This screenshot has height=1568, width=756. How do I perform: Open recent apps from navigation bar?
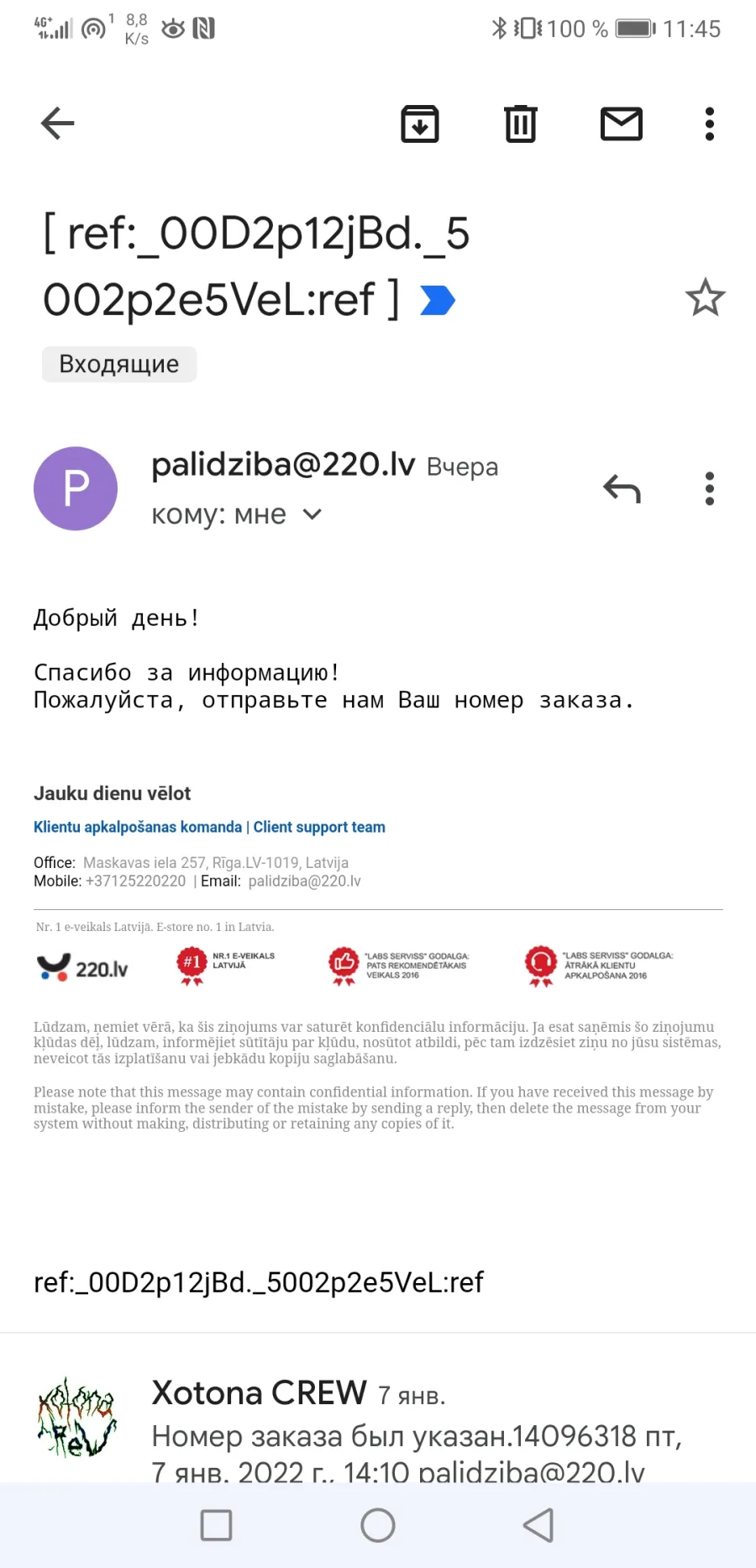coord(217,1525)
